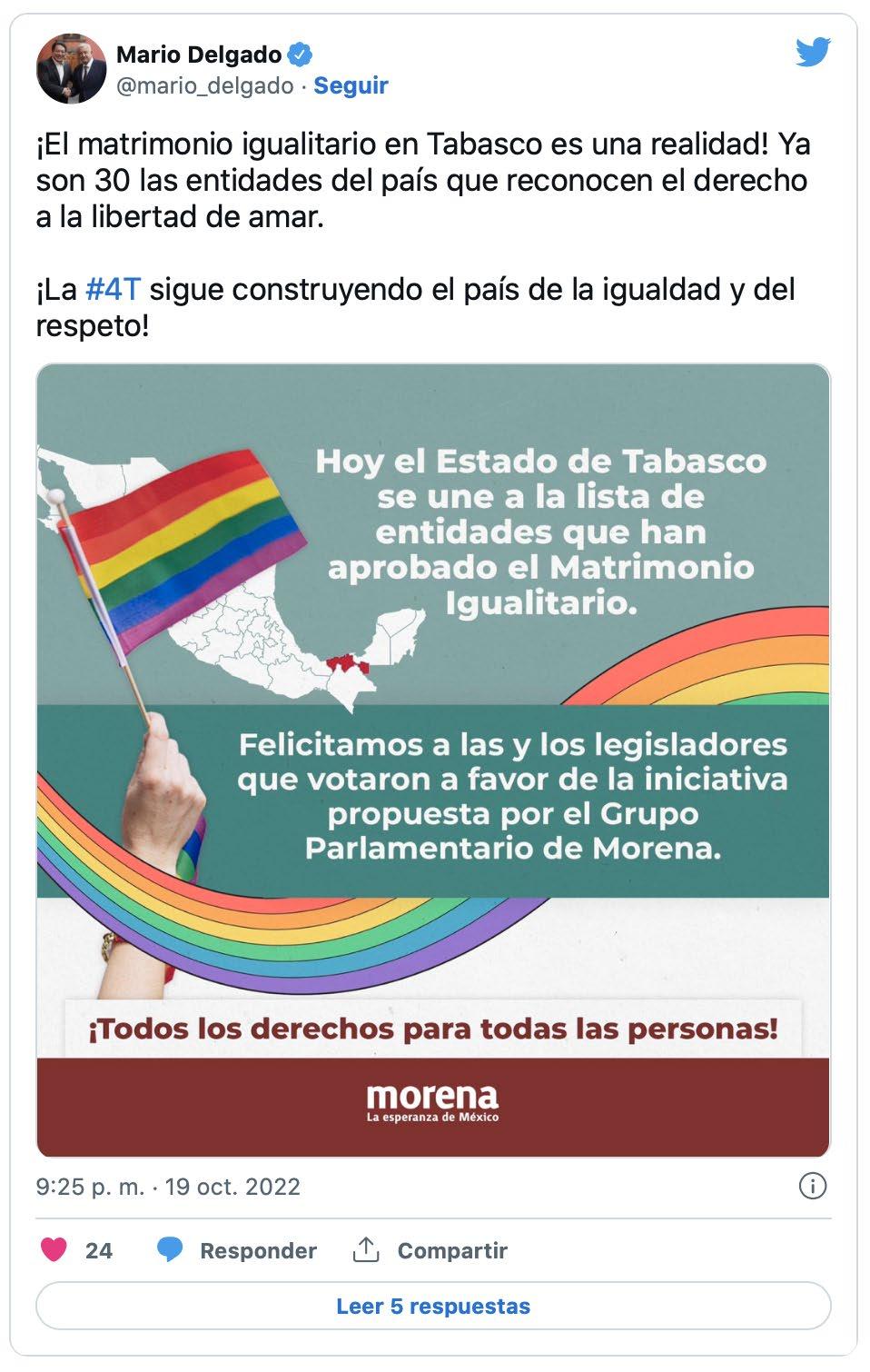Open the @mario_delgado handle
The image size is (870, 1372).
(x=205, y=85)
